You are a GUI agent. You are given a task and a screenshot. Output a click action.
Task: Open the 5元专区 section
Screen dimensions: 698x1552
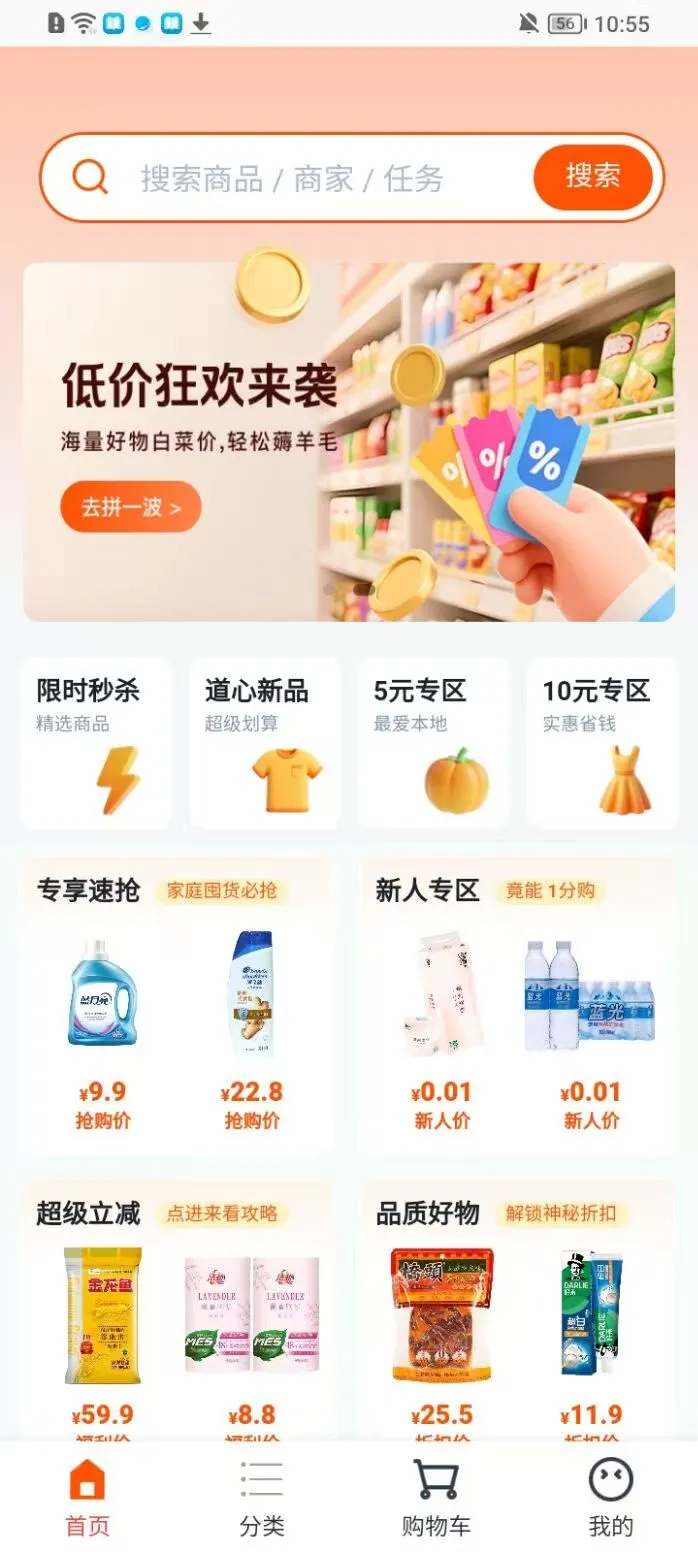(433, 743)
